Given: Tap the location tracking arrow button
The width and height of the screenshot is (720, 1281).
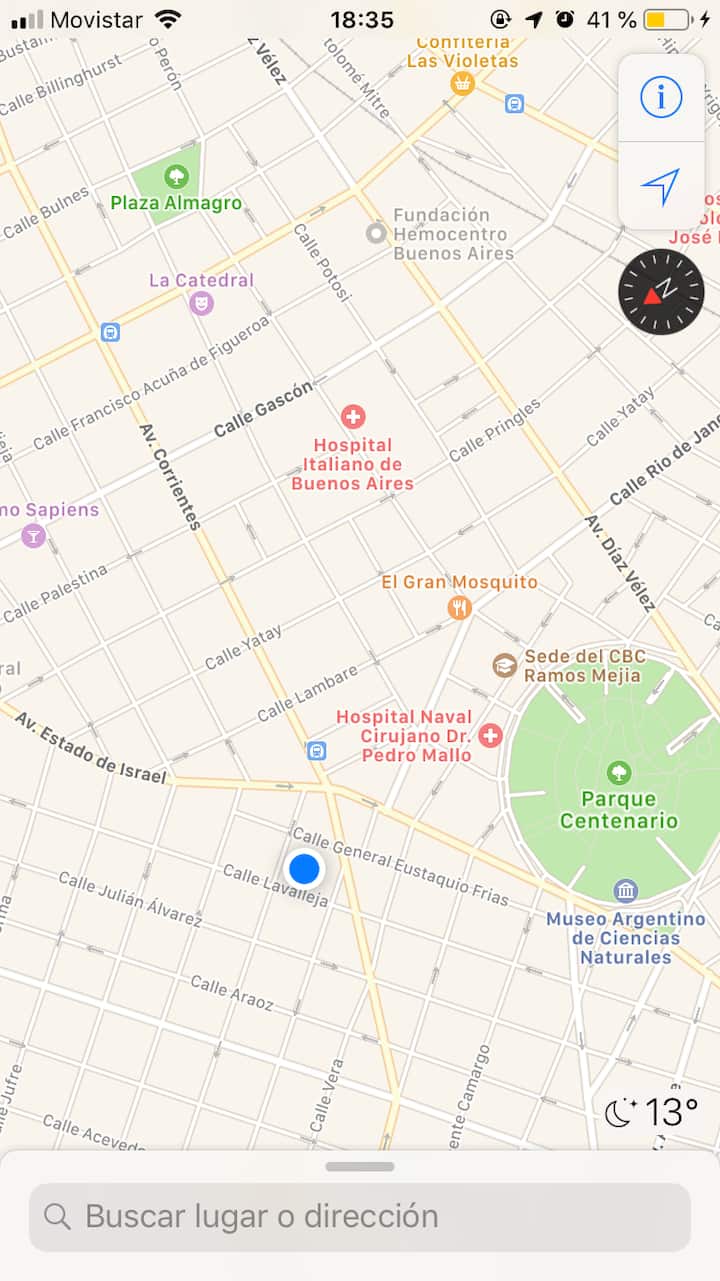Looking at the screenshot, I should [x=661, y=186].
